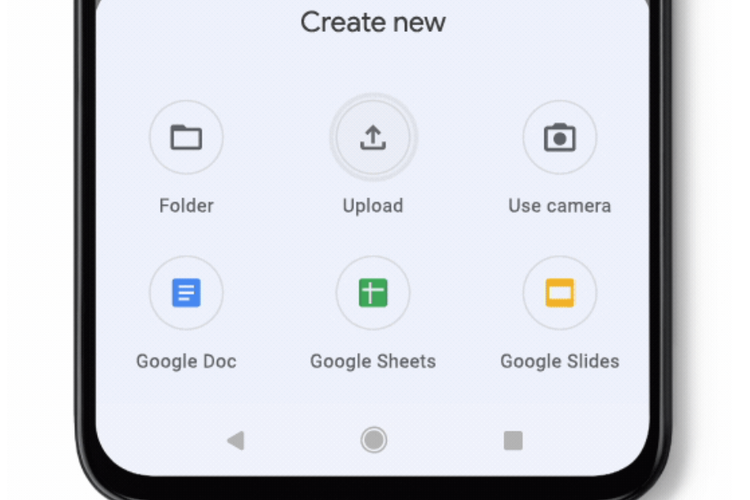Image resolution: width=750 pixels, height=500 pixels.
Task: Start a new Google Sheets file
Action: coord(373,293)
